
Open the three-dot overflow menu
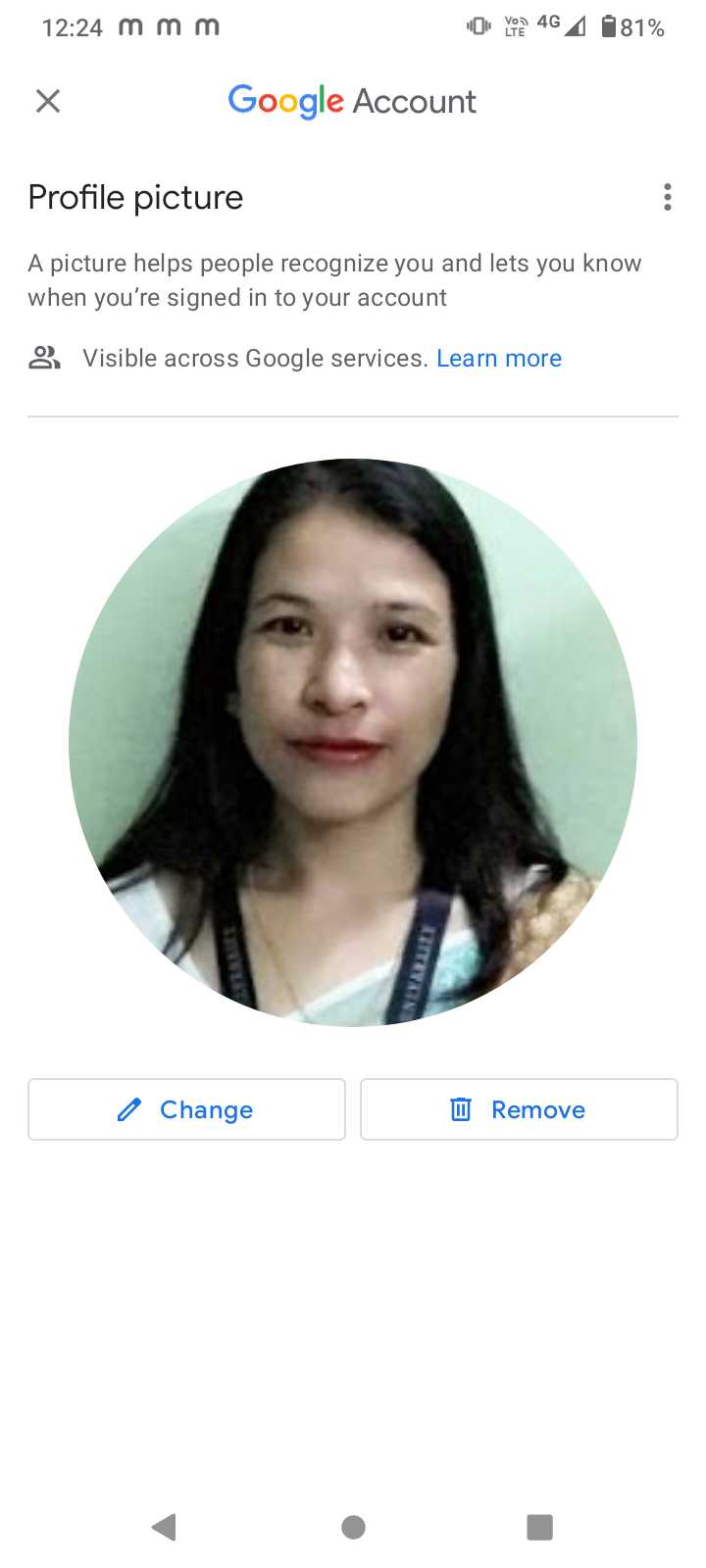[x=667, y=197]
